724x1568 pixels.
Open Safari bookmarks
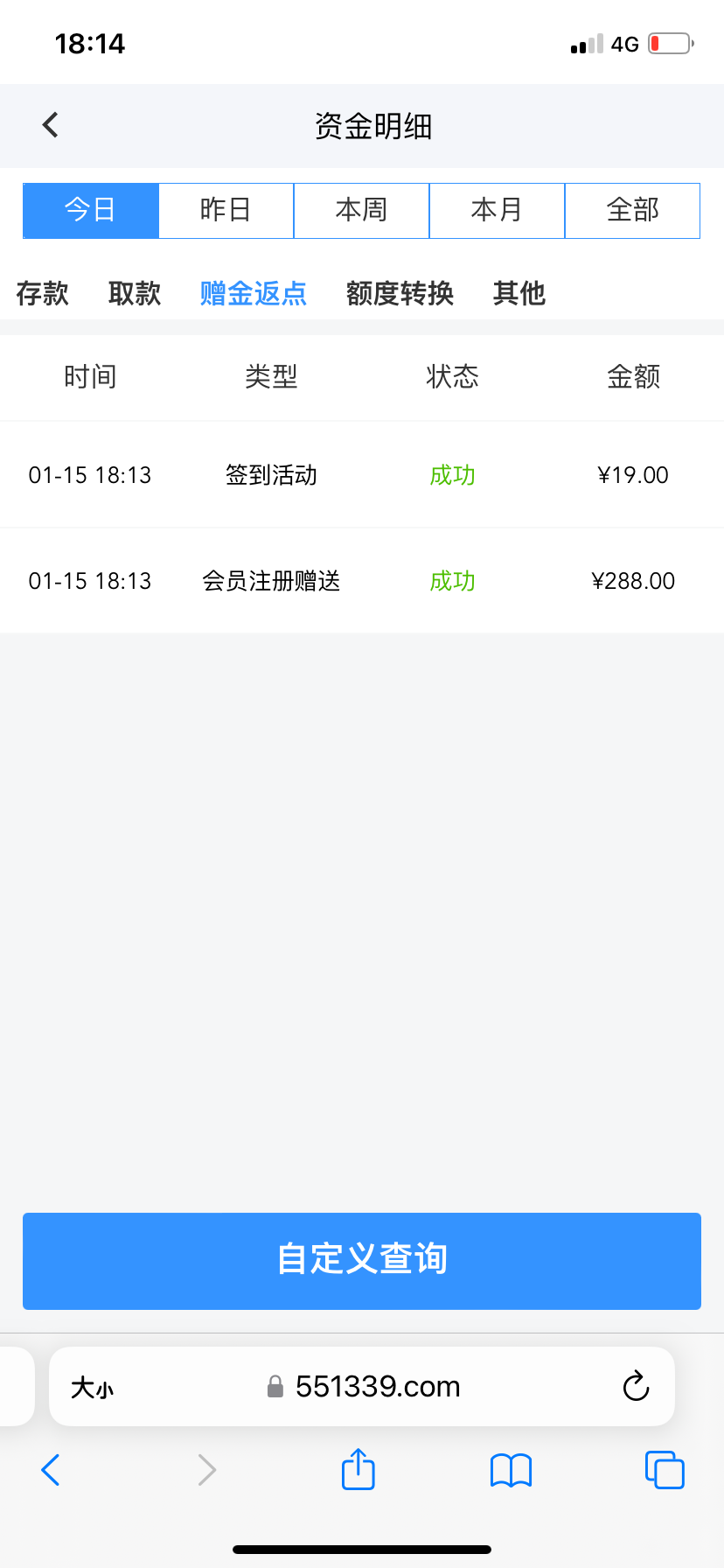tap(512, 1470)
